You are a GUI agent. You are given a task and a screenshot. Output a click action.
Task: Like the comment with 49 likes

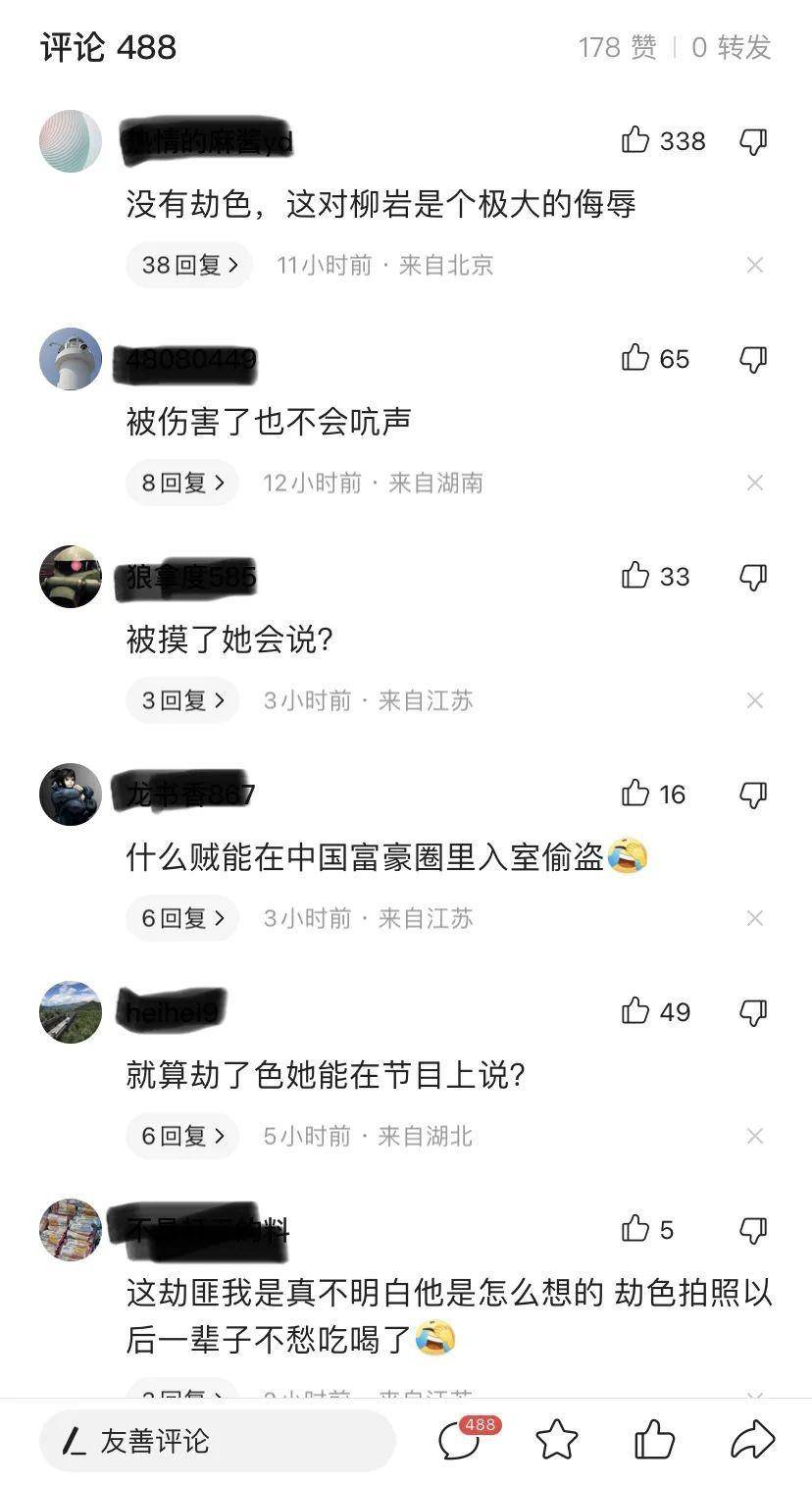[635, 1012]
